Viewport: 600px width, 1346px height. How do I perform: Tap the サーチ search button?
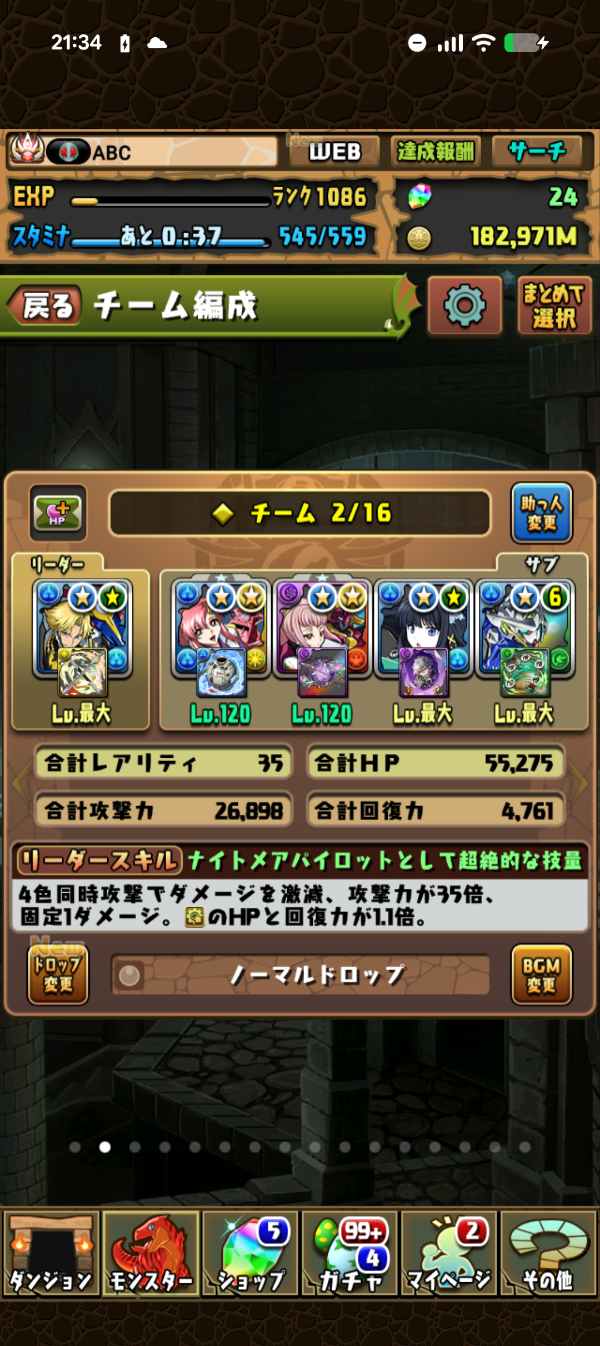pos(537,152)
